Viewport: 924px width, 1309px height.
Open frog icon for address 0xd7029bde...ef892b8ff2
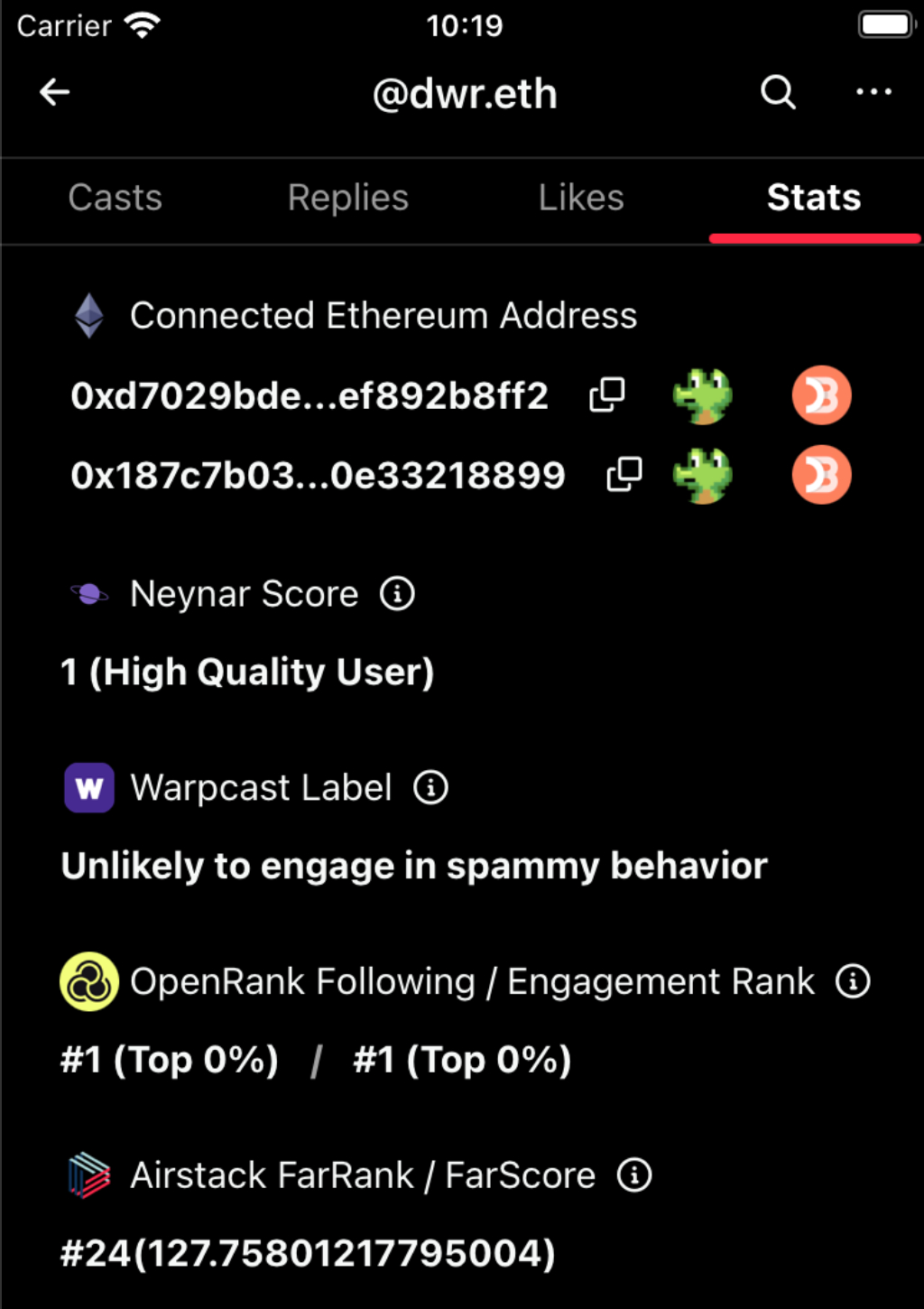coord(703,395)
